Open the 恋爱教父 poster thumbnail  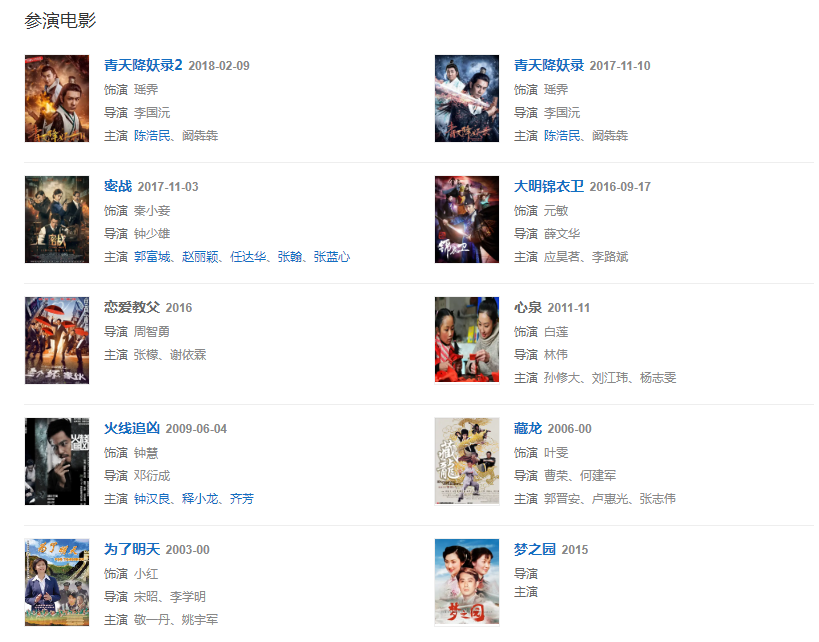click(57, 340)
